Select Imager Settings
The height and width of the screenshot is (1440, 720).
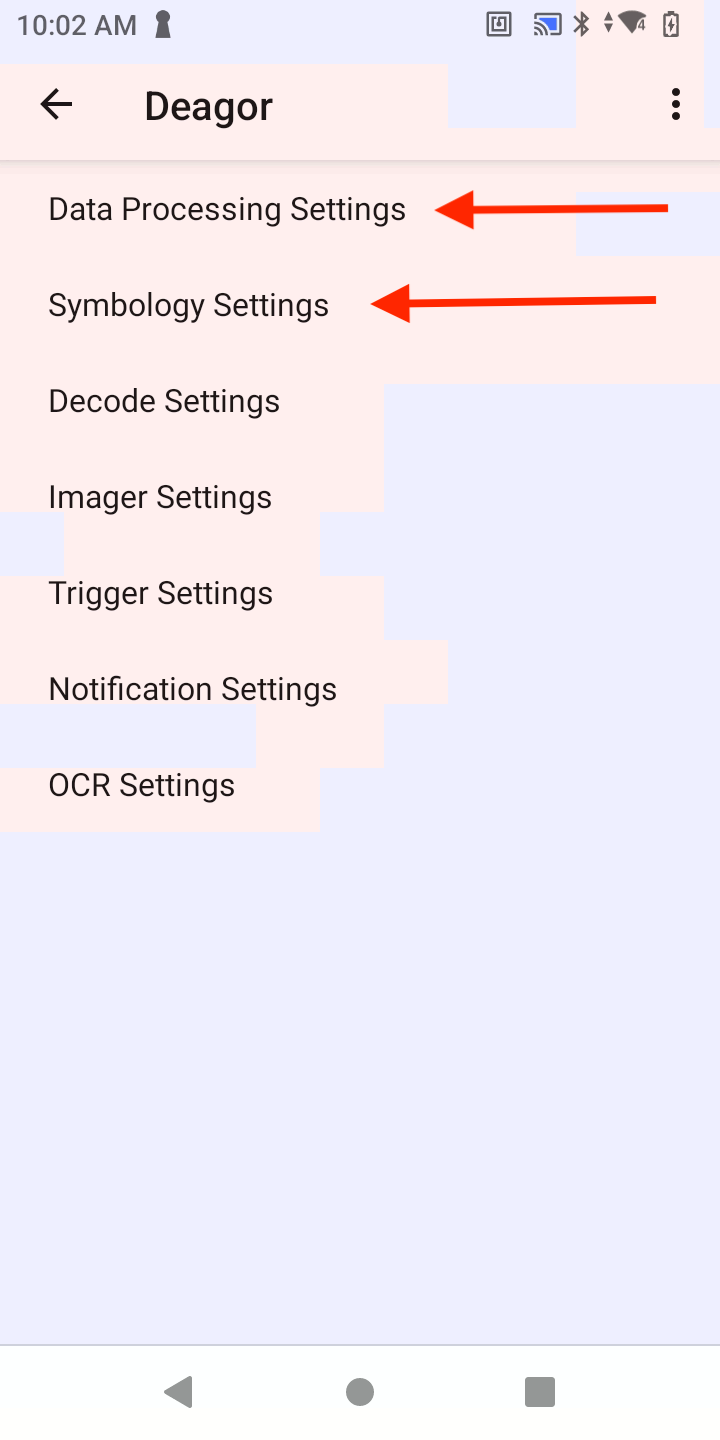(x=160, y=497)
